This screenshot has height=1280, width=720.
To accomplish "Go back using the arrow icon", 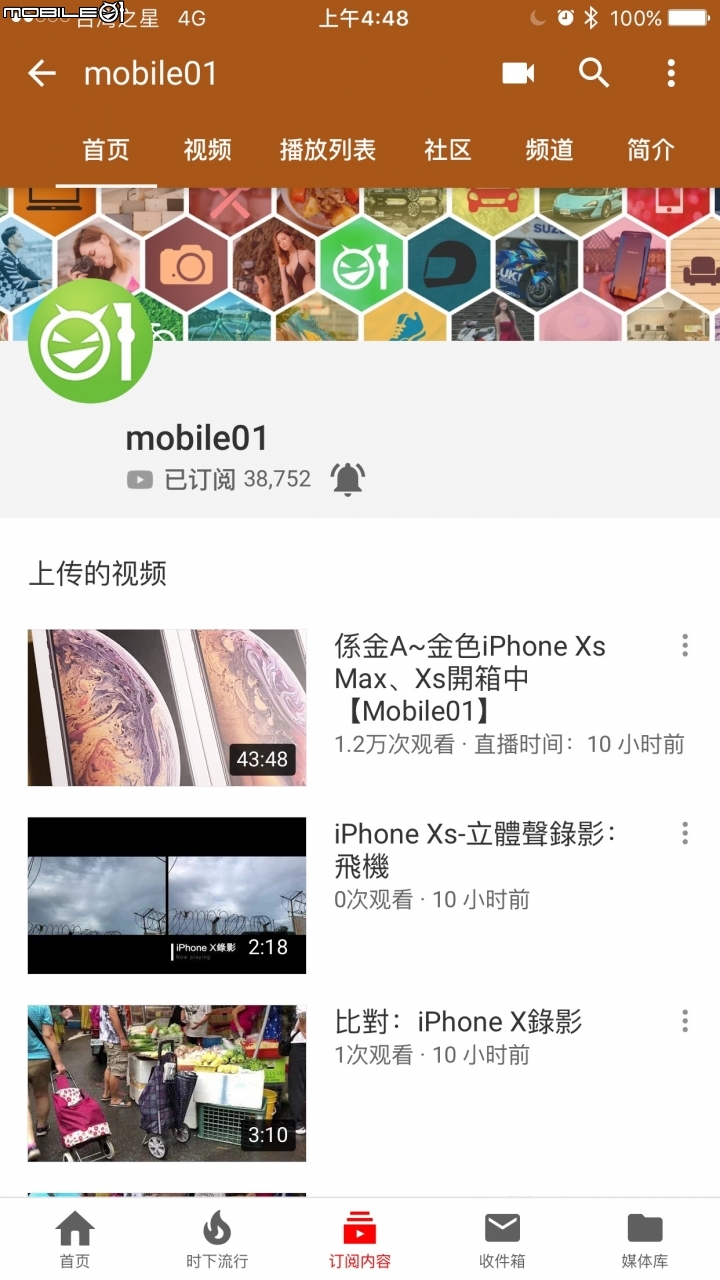I will (42, 73).
